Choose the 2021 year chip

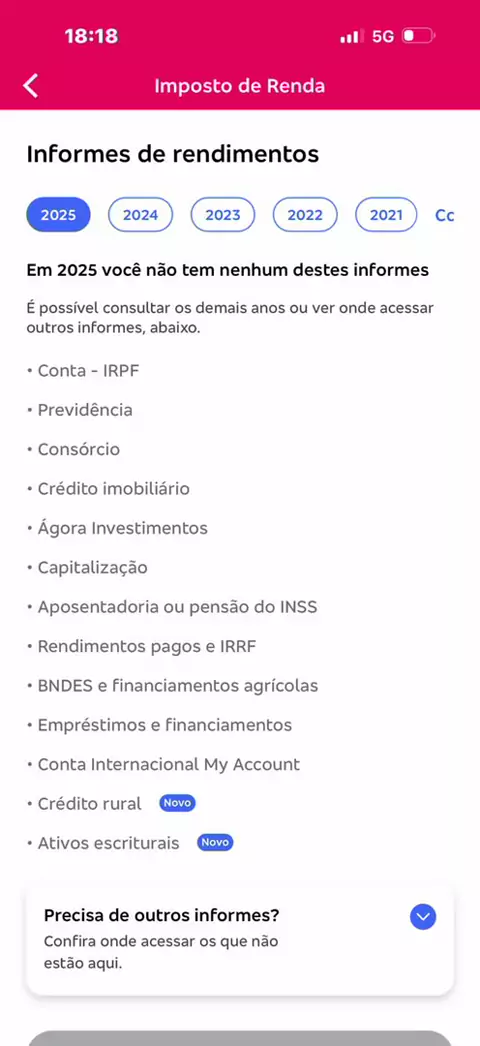tap(387, 215)
